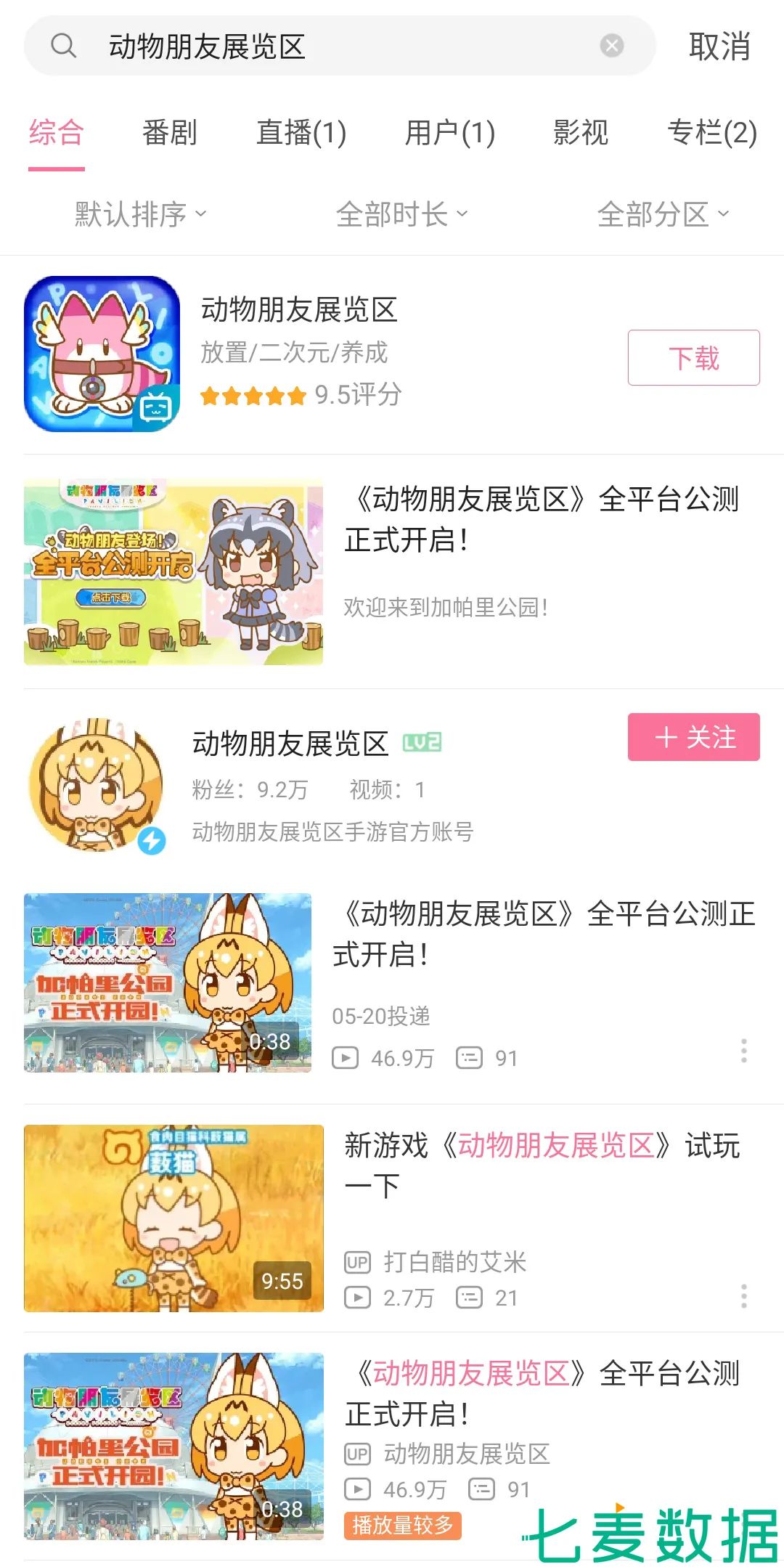Open the 全平台公测 banner with 欢迎来到加帕里公园

(x=392, y=571)
